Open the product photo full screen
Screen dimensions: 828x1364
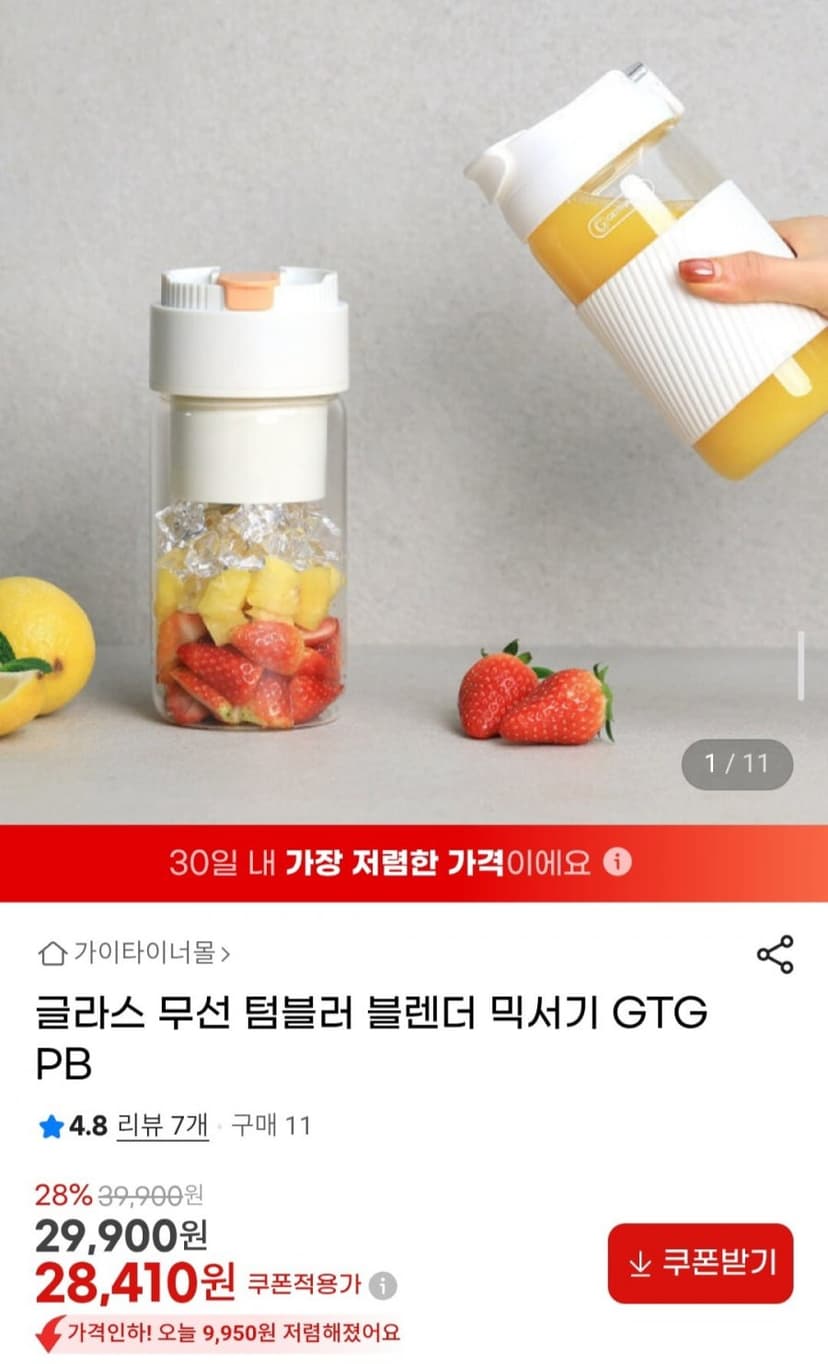[x=414, y=412]
